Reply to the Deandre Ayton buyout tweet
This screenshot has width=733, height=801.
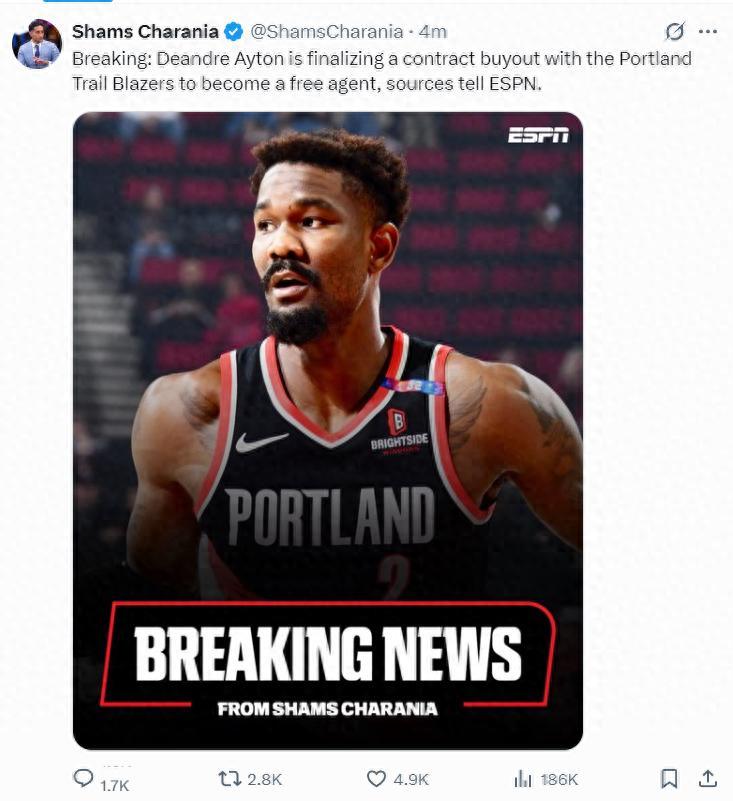pyautogui.click(x=84, y=778)
